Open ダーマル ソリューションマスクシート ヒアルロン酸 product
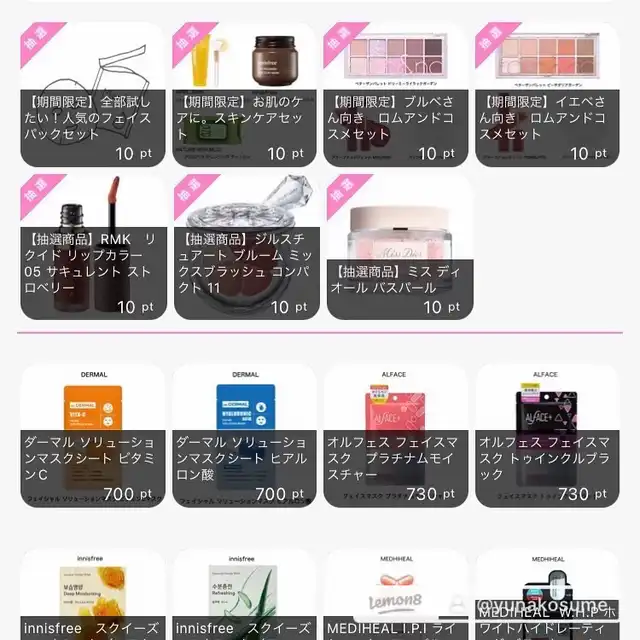Screen dimensions: 640x640 244,436
